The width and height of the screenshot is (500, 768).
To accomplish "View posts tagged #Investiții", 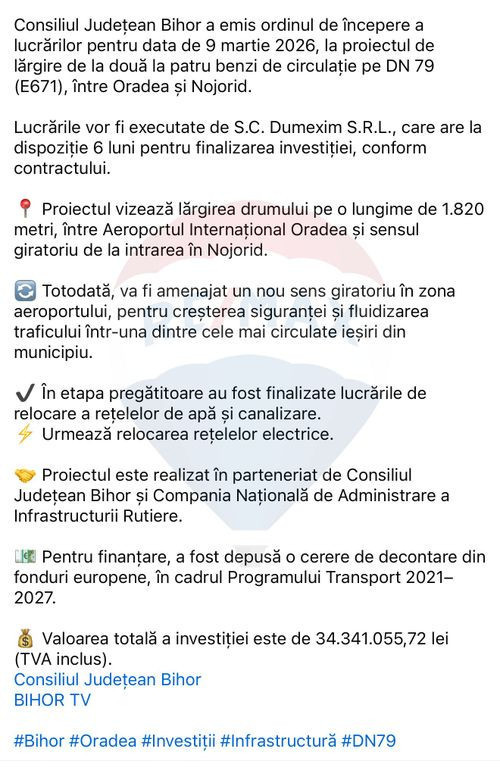I will coord(178,741).
